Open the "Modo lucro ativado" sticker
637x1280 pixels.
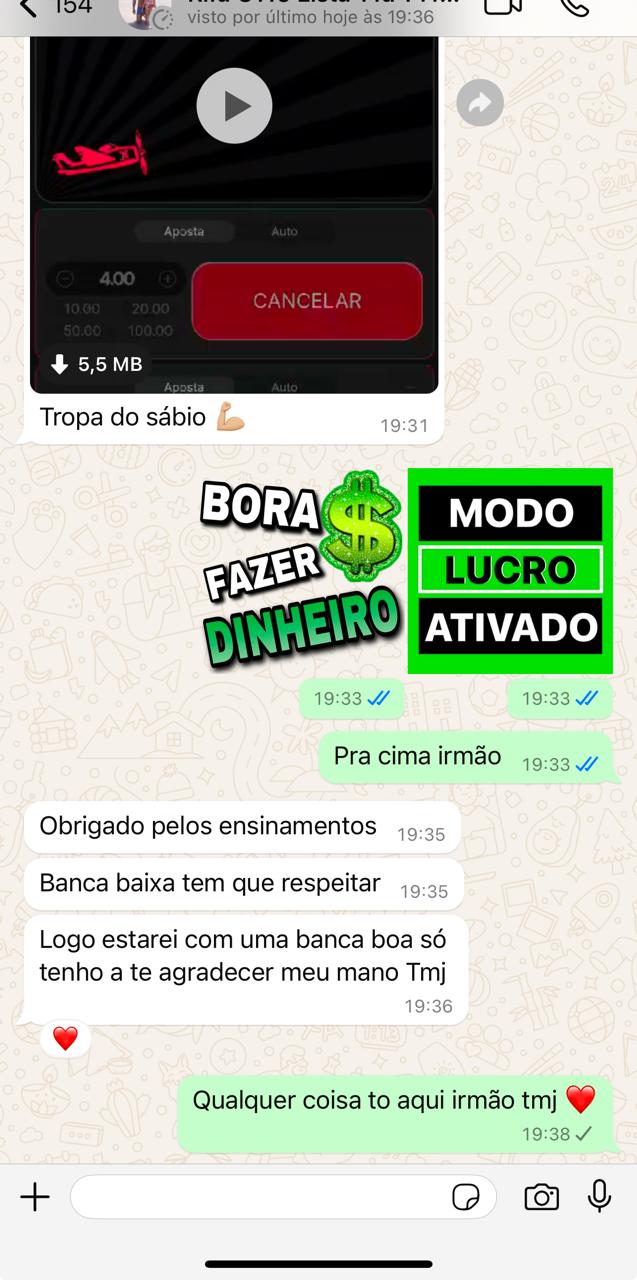point(510,571)
